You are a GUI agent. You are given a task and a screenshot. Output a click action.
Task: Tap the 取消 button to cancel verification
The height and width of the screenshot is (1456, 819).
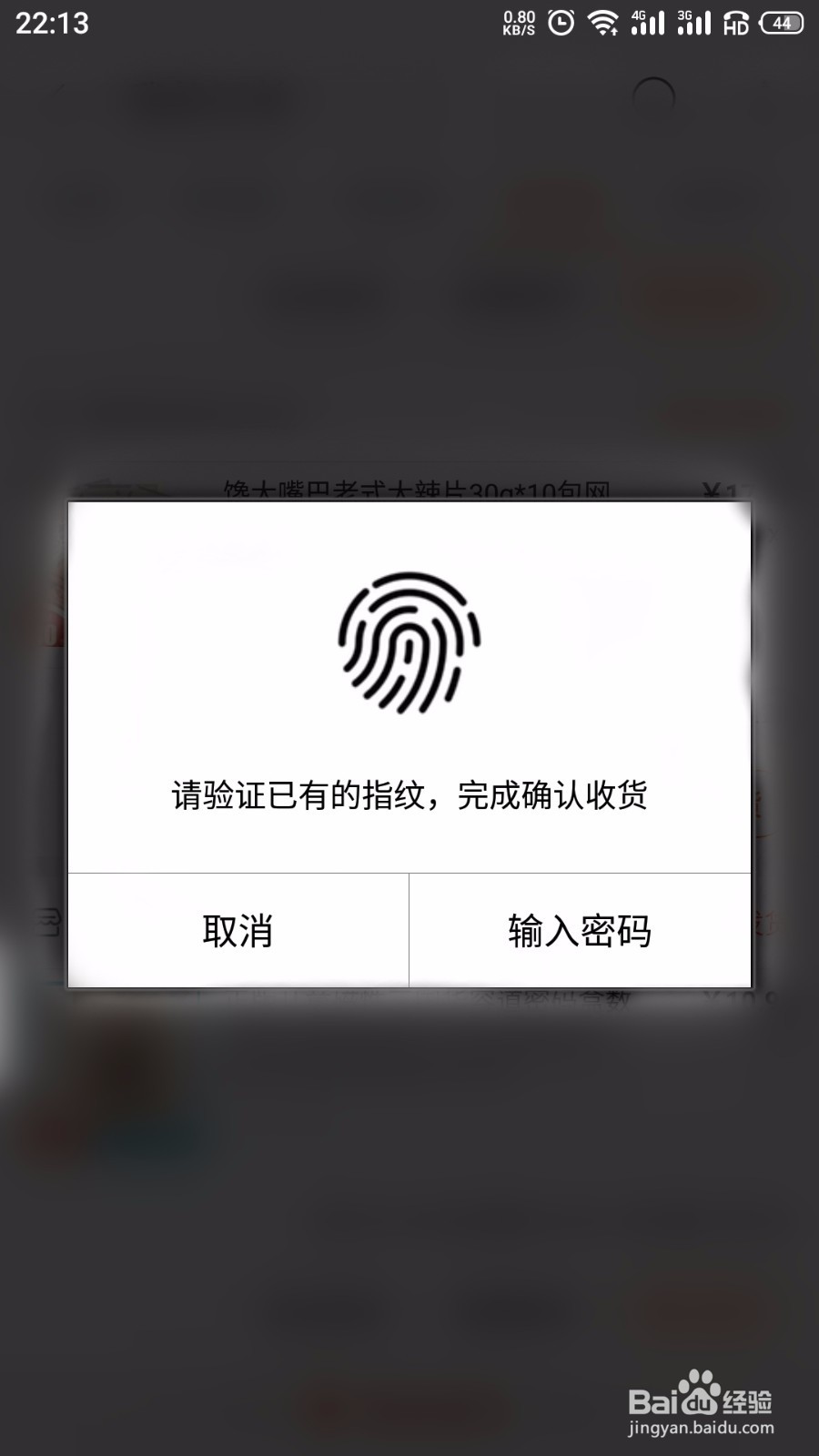pyautogui.click(x=237, y=930)
